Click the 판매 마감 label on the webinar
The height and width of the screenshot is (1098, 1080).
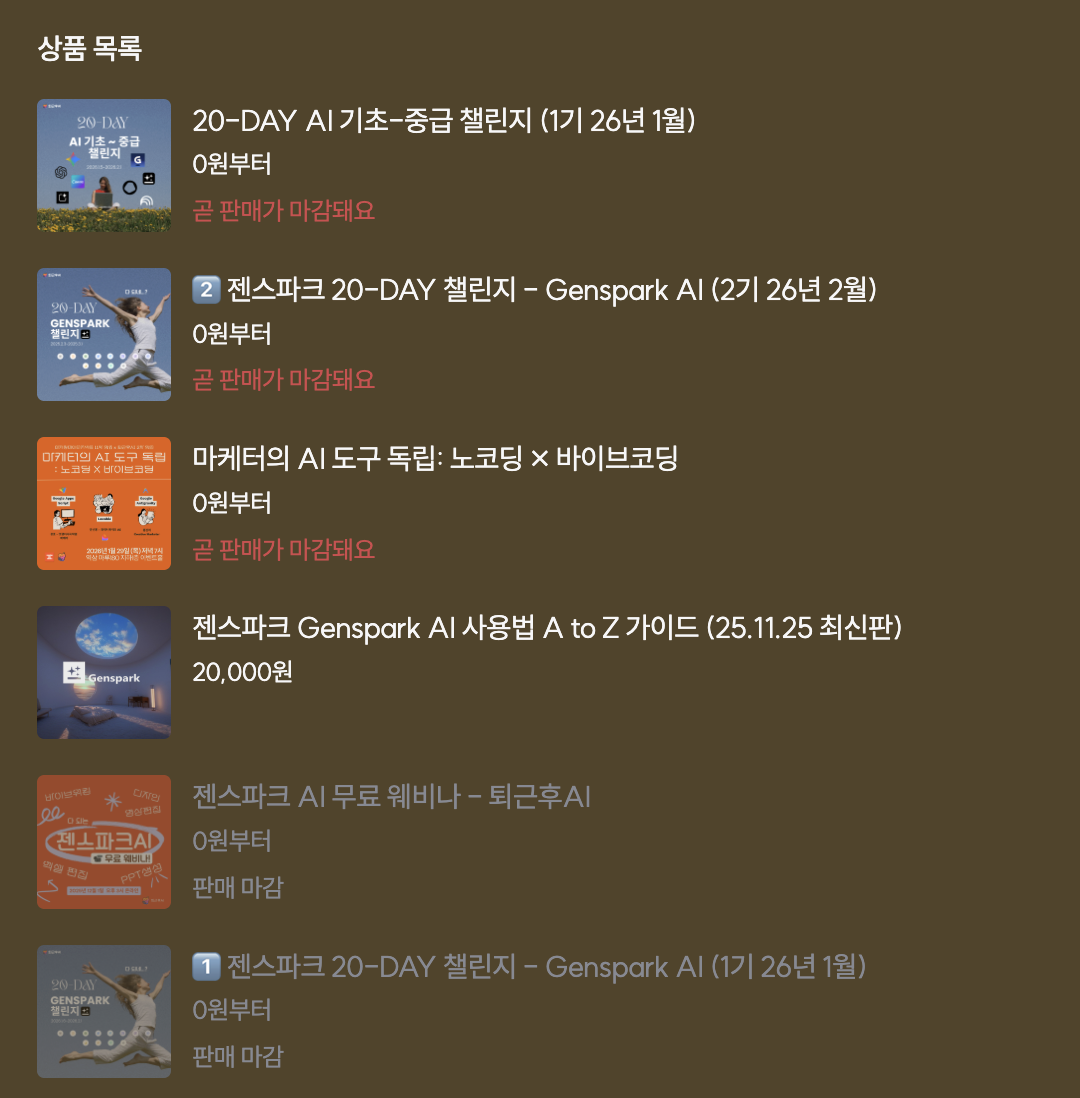tap(235, 888)
